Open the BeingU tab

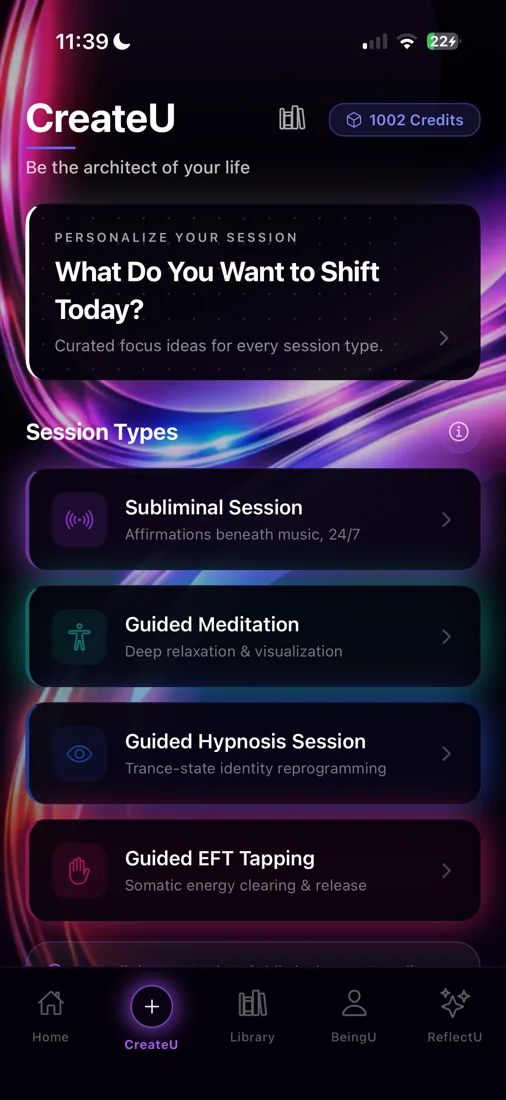point(354,1015)
